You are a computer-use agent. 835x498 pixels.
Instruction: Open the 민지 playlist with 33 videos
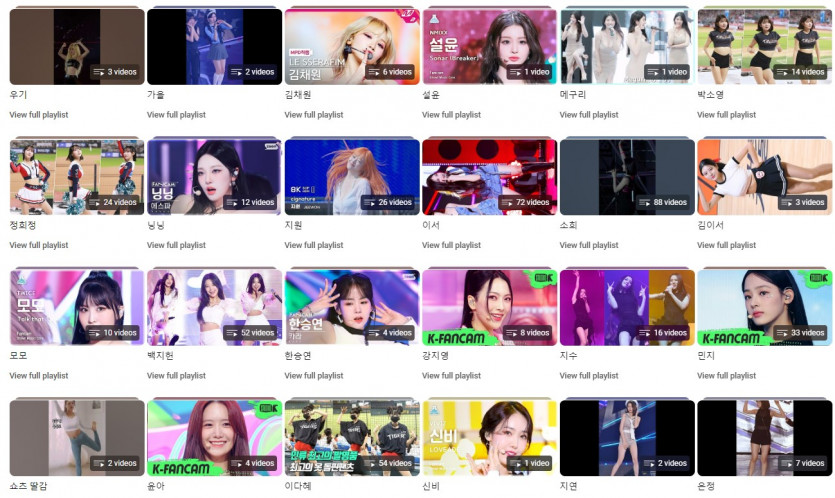[764, 307]
